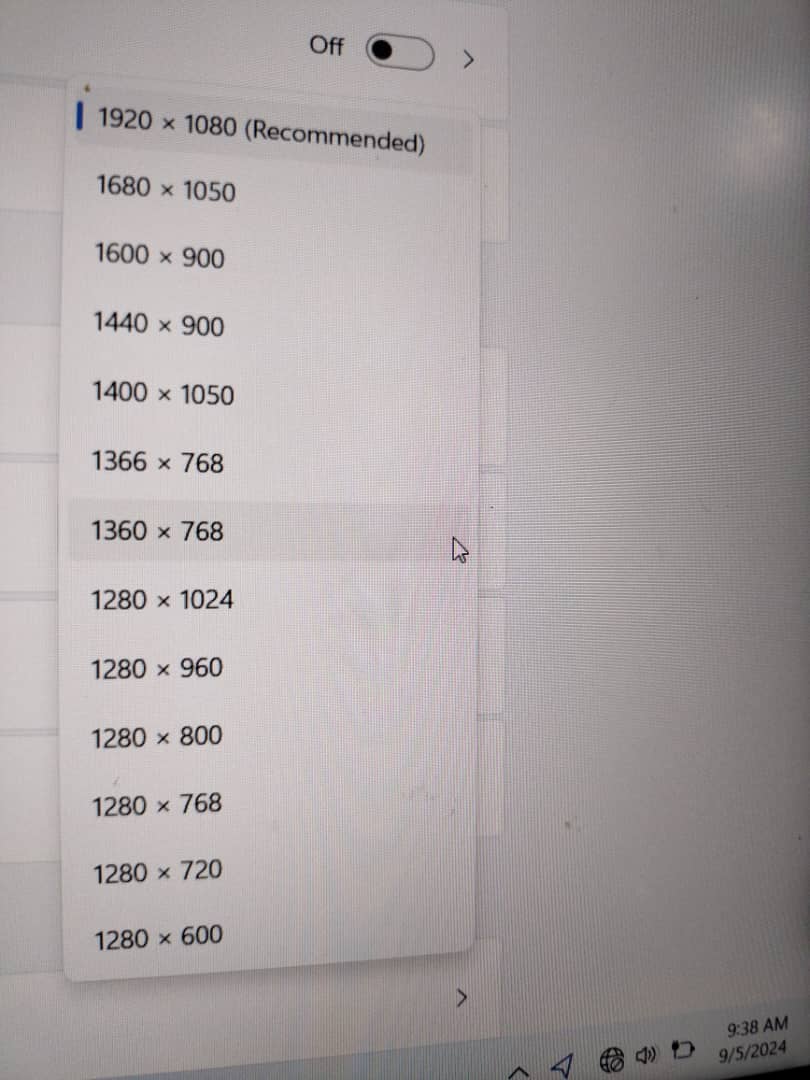Choose 1400 × 1050 resolution

tap(163, 393)
